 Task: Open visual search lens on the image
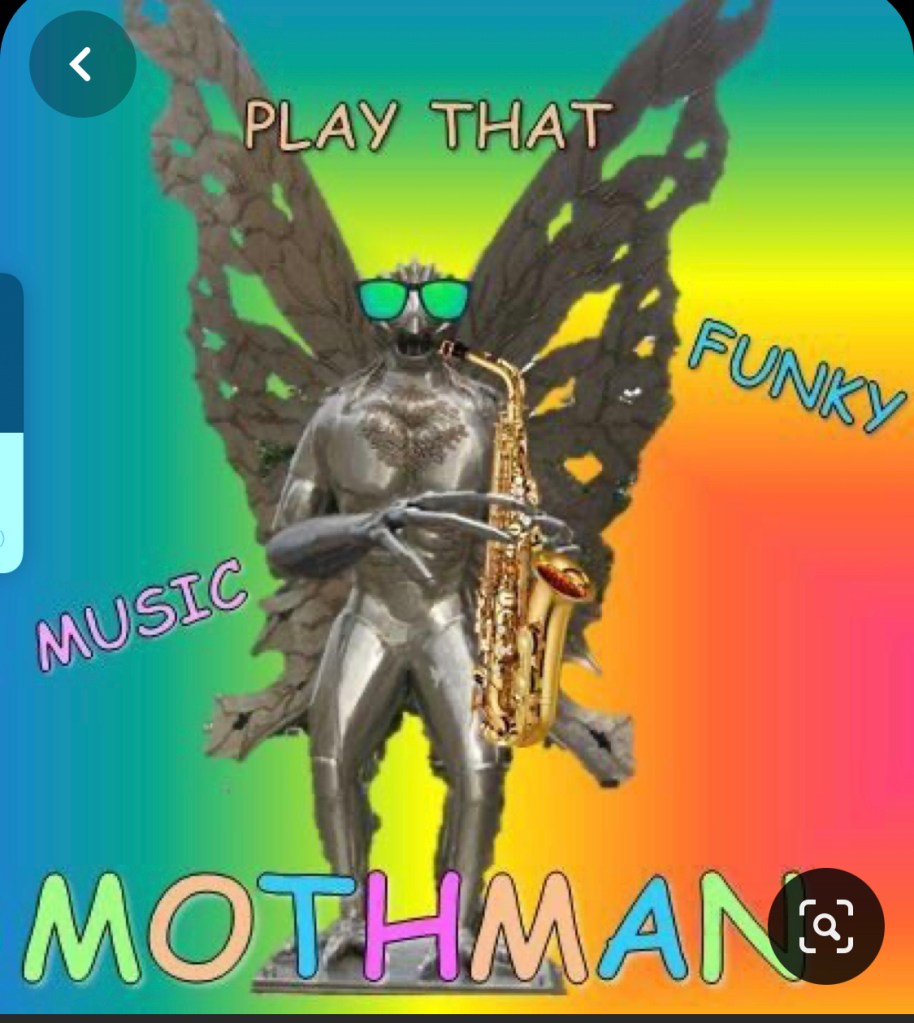pyautogui.click(x=826, y=926)
